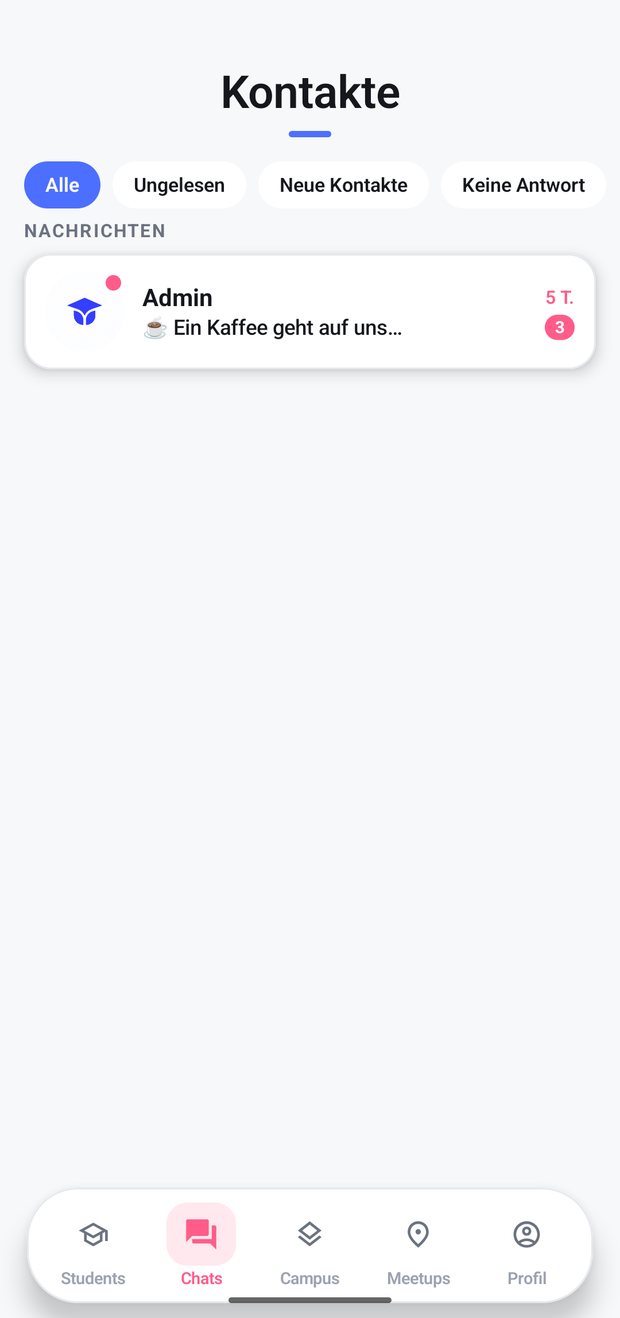Apply the Keine Antwort filter

click(523, 185)
